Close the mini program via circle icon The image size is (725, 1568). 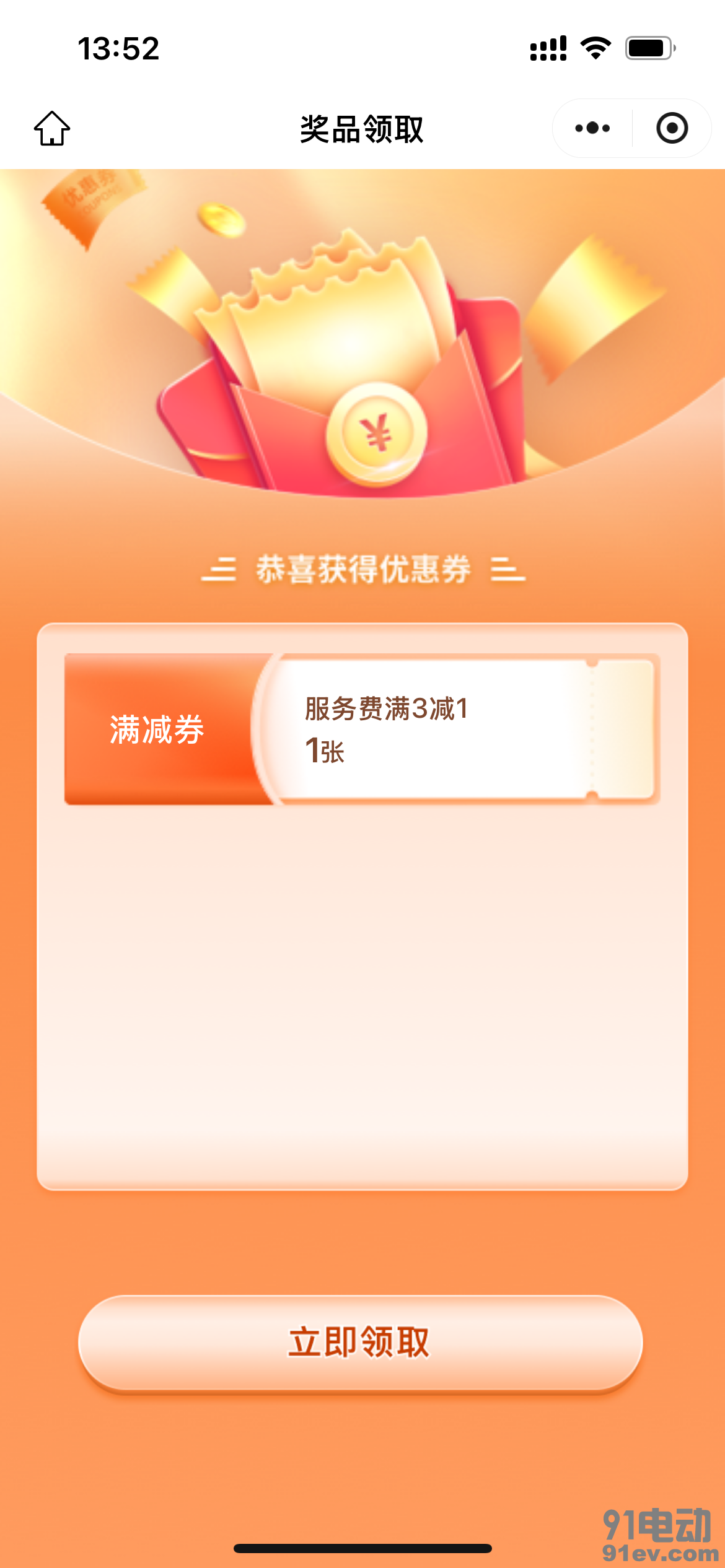coord(672,129)
